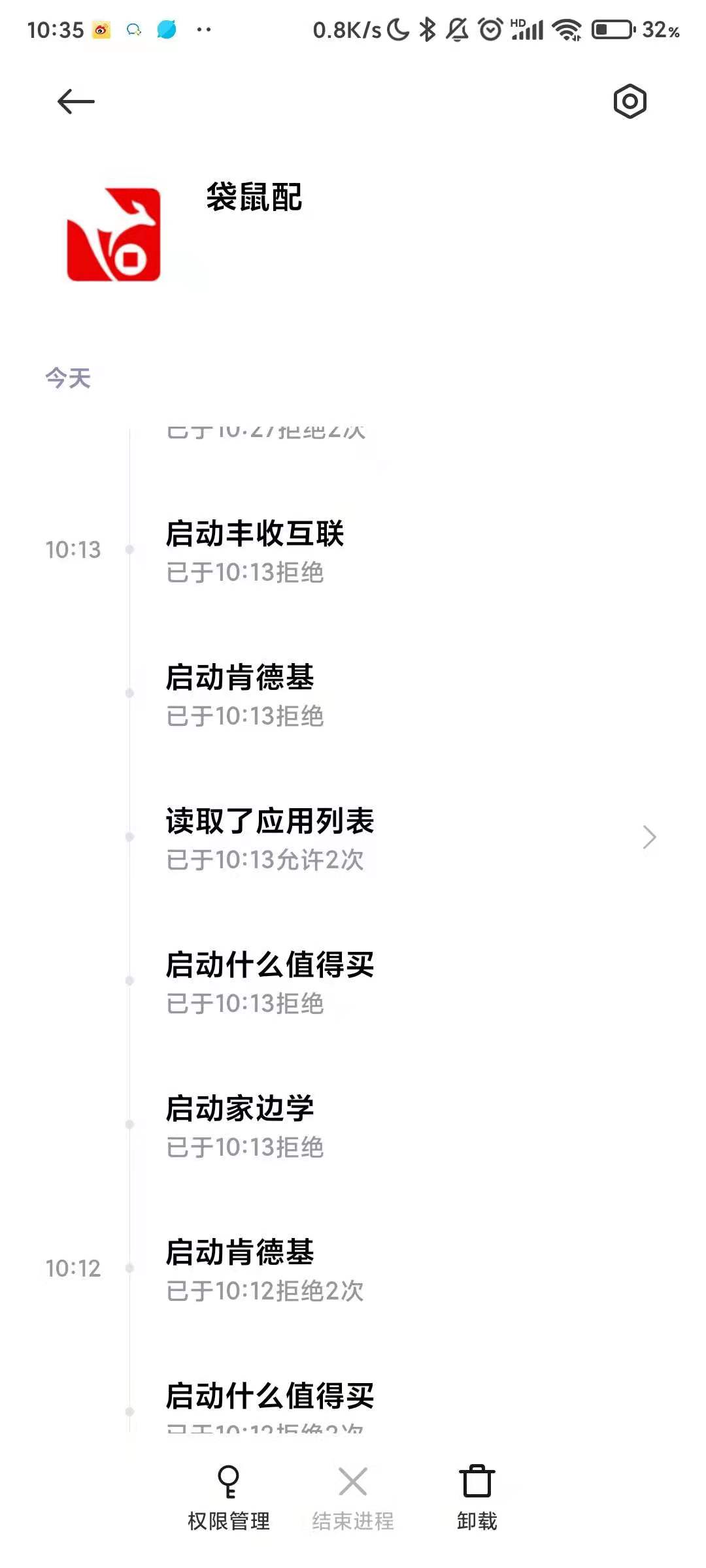Tap 卸载 to uninstall the app

tap(477, 1496)
